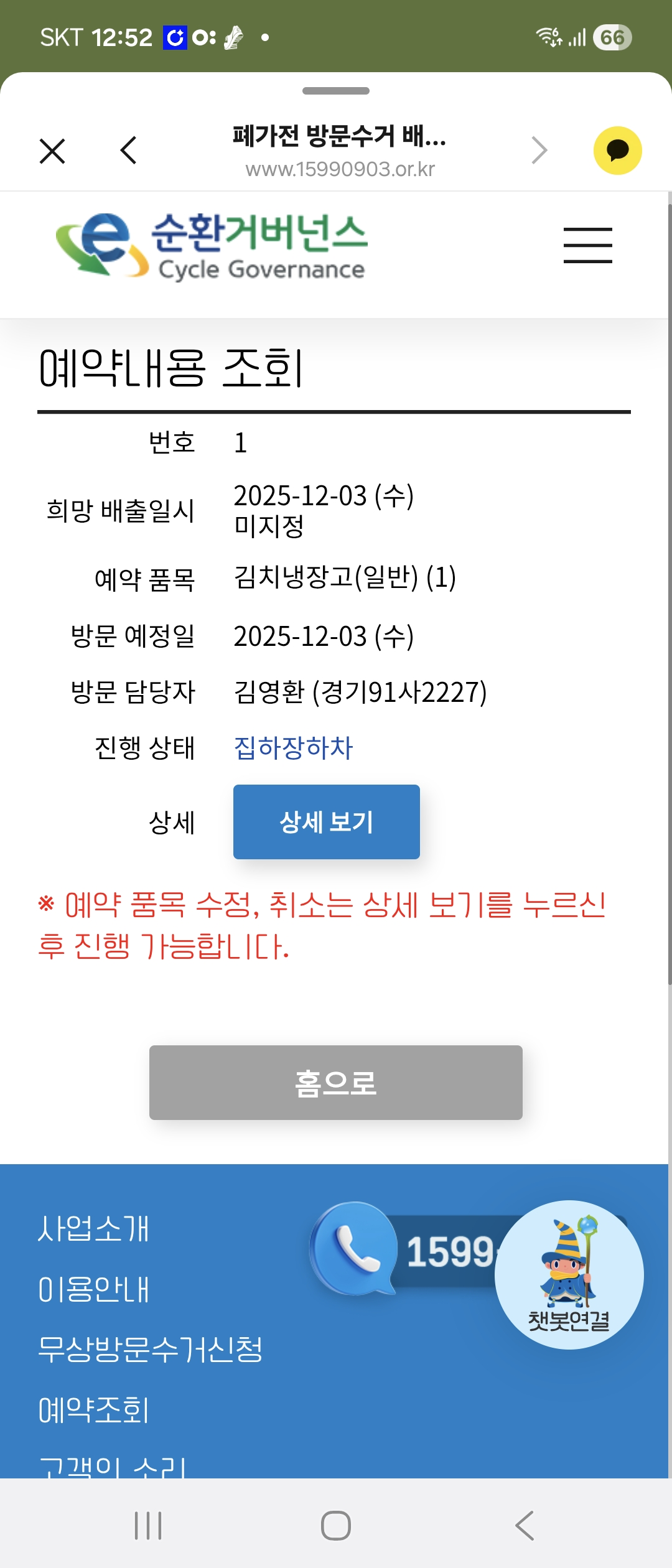Open 이용안내 footer link
The image size is (672, 1568).
[93, 1289]
